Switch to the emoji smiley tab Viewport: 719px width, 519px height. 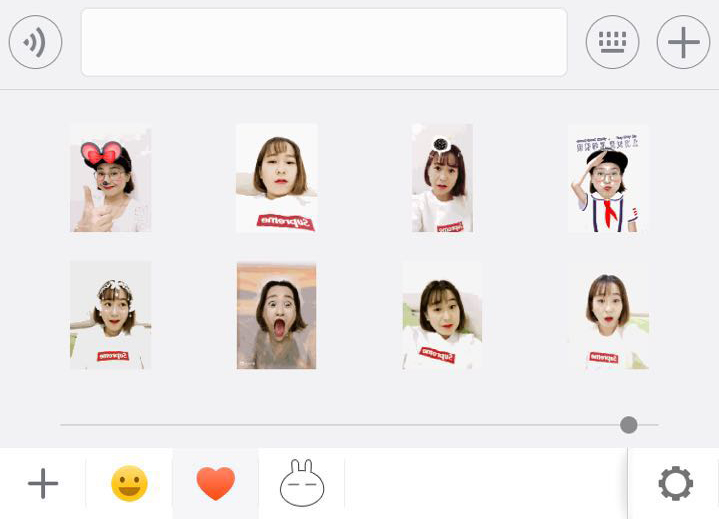point(129,484)
